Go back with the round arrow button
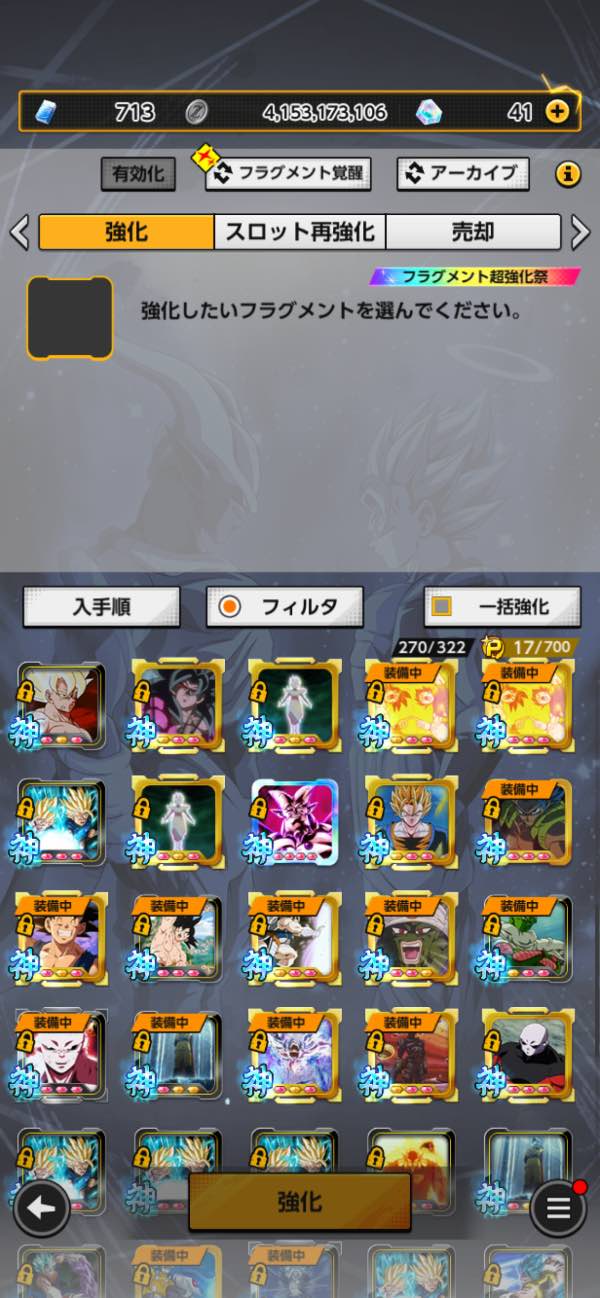The width and height of the screenshot is (600, 1298). pyautogui.click(x=41, y=1208)
